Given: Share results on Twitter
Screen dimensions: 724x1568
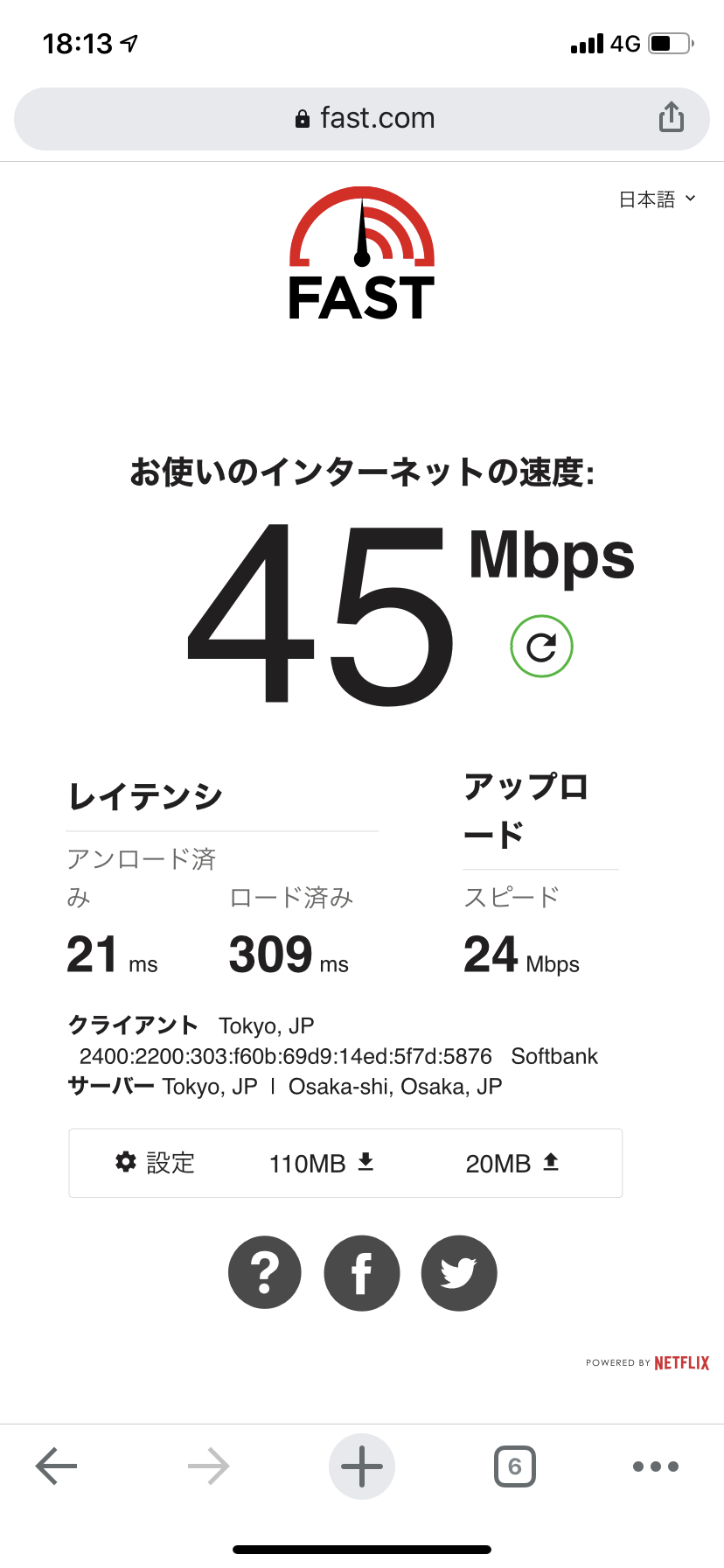Looking at the screenshot, I should pos(459,1273).
